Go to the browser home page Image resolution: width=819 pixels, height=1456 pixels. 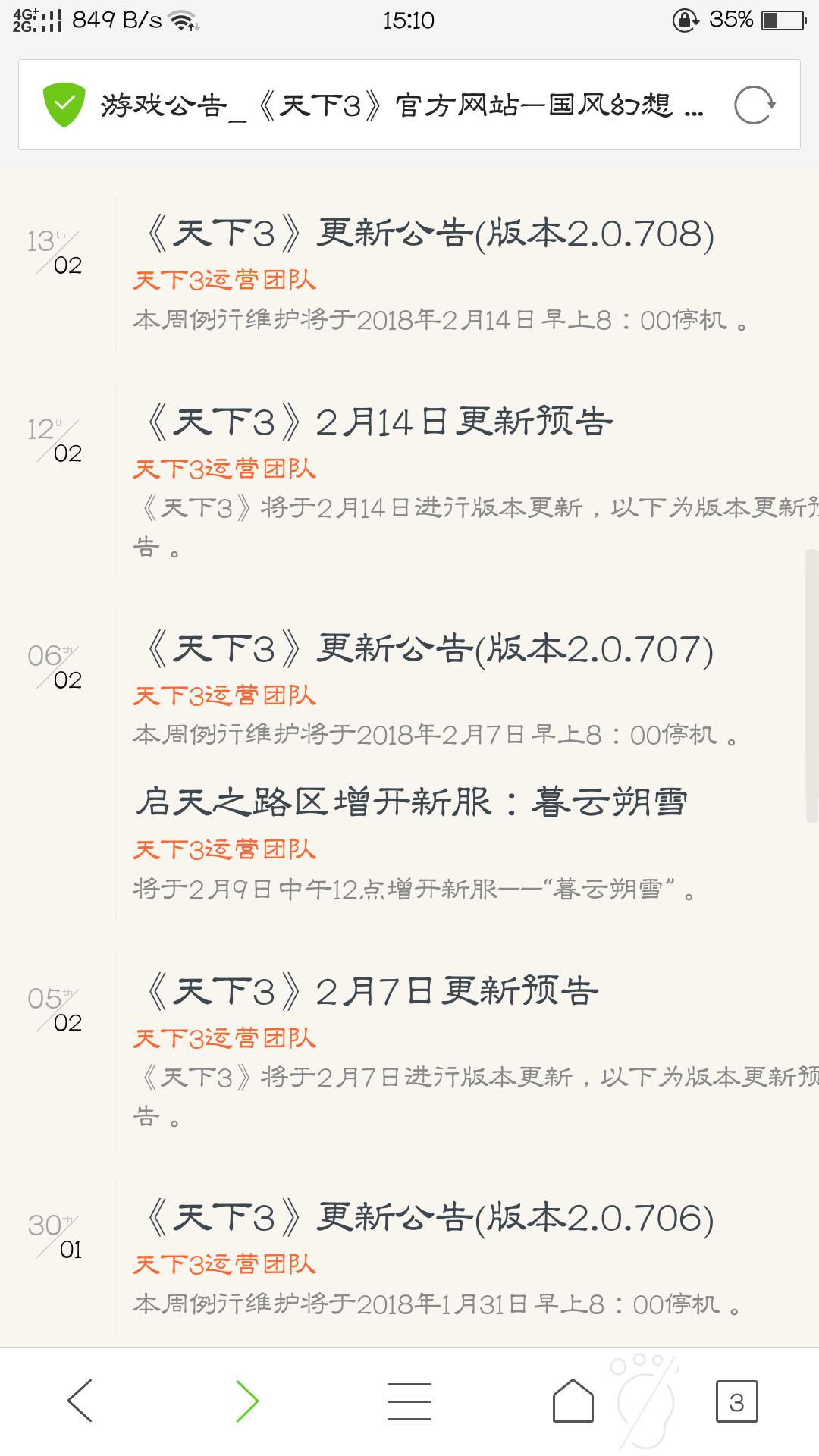click(x=573, y=1401)
